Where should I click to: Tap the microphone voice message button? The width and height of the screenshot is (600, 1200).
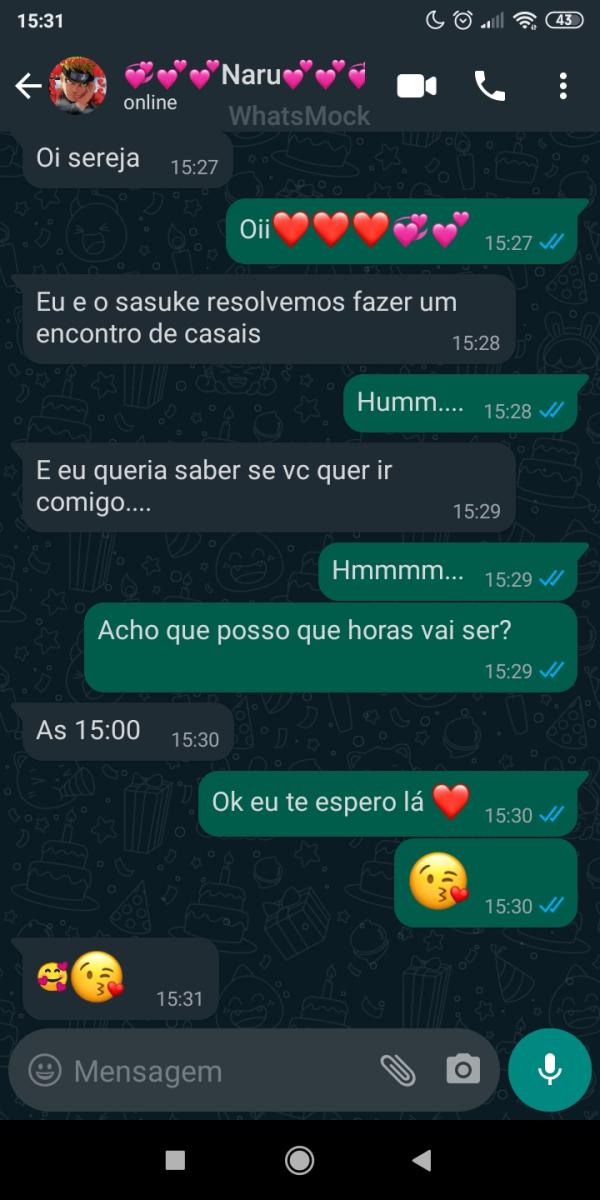[x=549, y=1070]
